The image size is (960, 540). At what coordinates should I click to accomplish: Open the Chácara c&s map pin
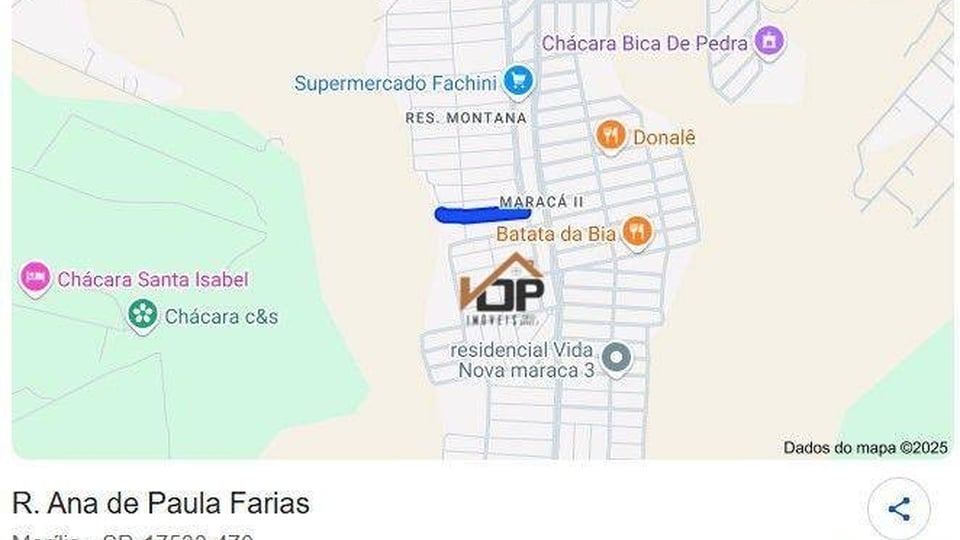143,315
